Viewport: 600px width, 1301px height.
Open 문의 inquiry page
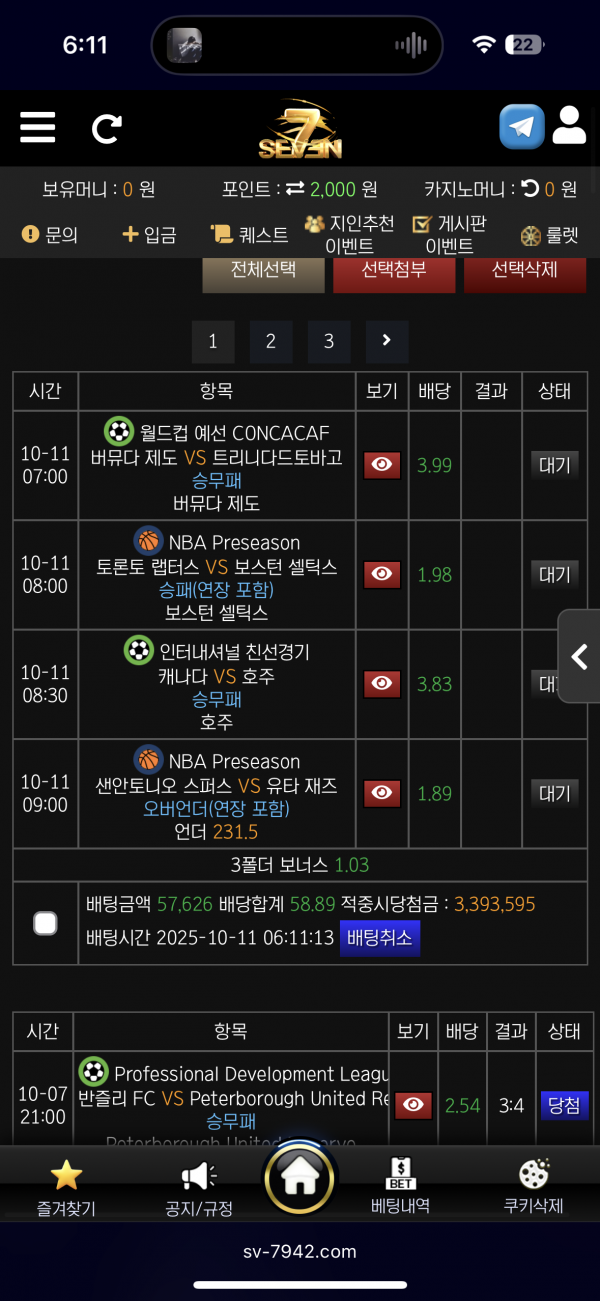coord(50,235)
